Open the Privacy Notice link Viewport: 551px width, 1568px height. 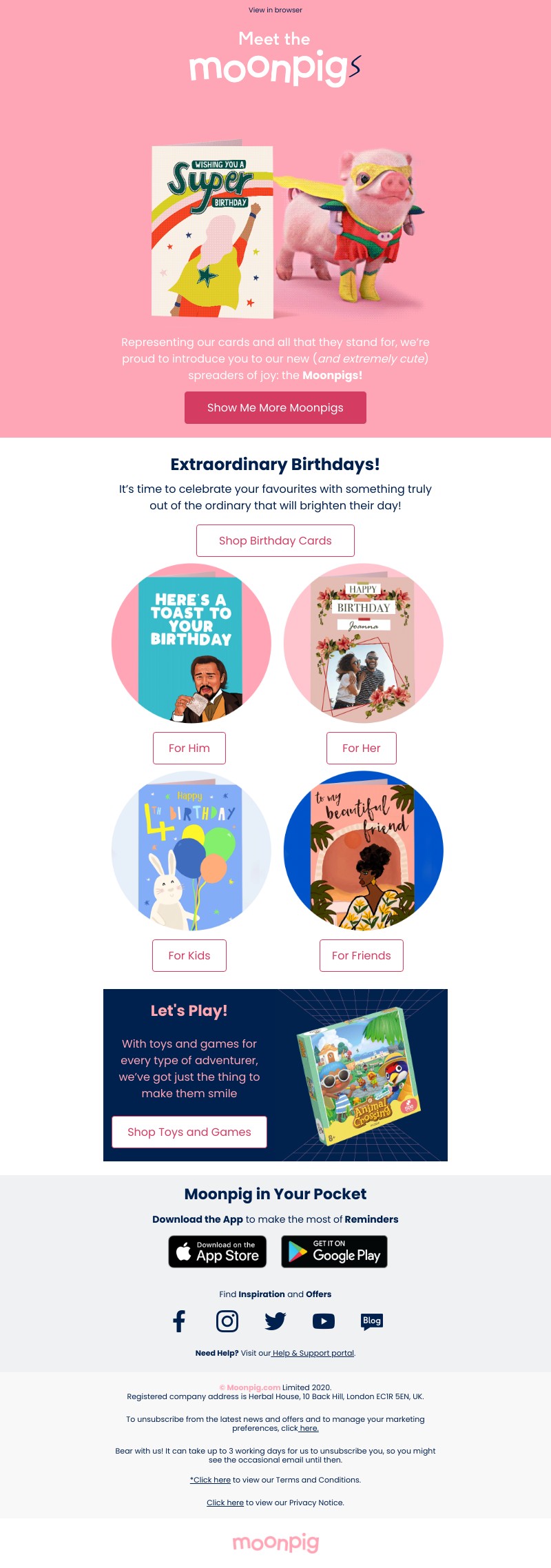click(x=225, y=1503)
